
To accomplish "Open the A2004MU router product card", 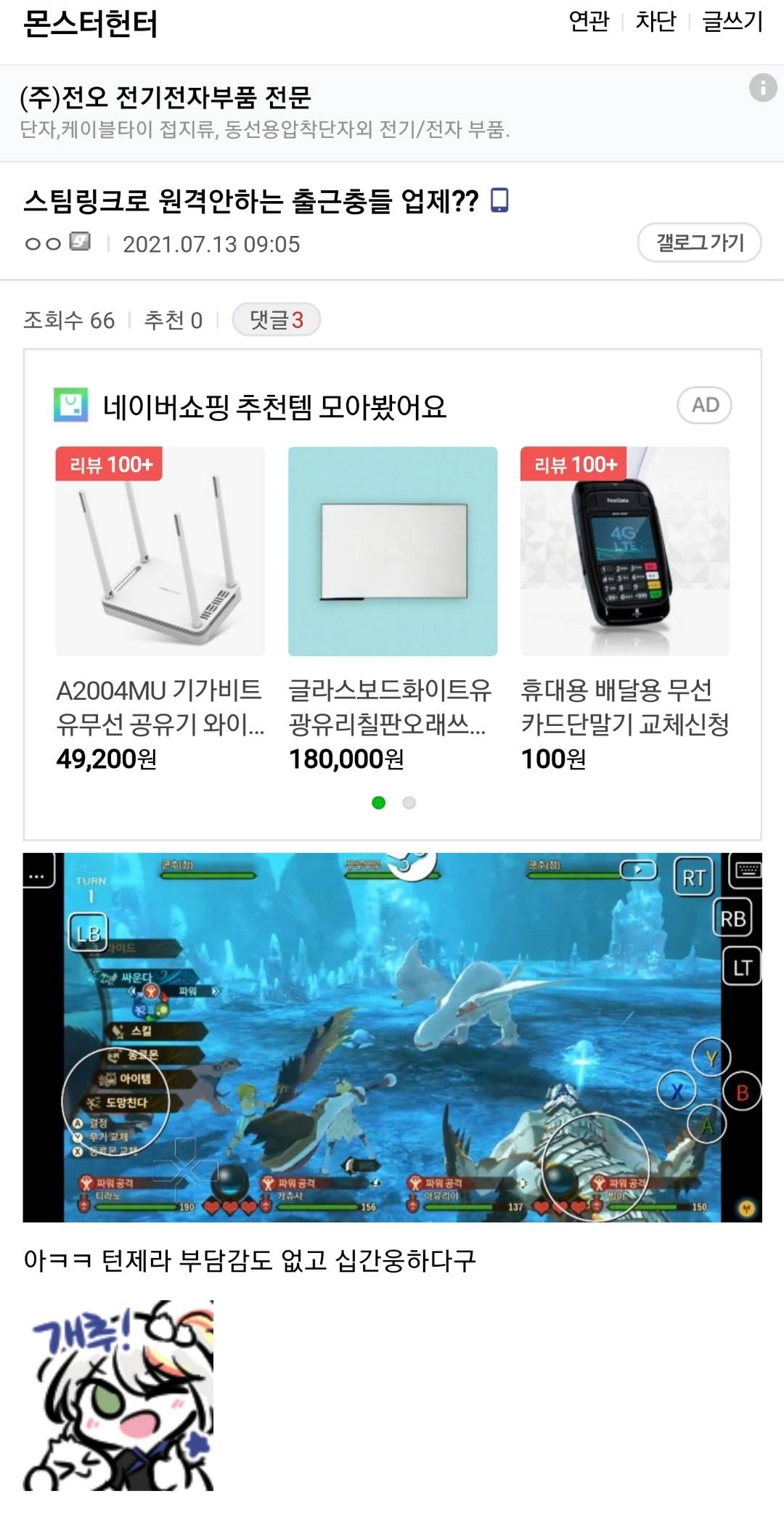I will pyautogui.click(x=160, y=608).
